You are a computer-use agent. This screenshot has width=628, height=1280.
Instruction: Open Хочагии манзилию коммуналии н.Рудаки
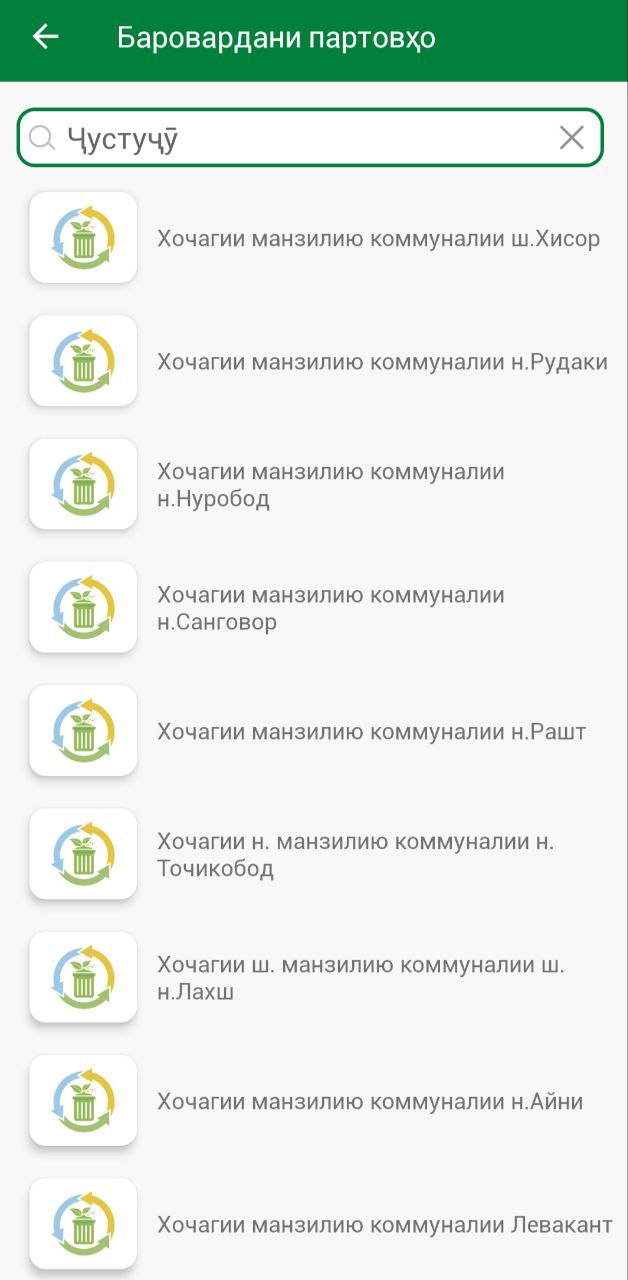382,362
